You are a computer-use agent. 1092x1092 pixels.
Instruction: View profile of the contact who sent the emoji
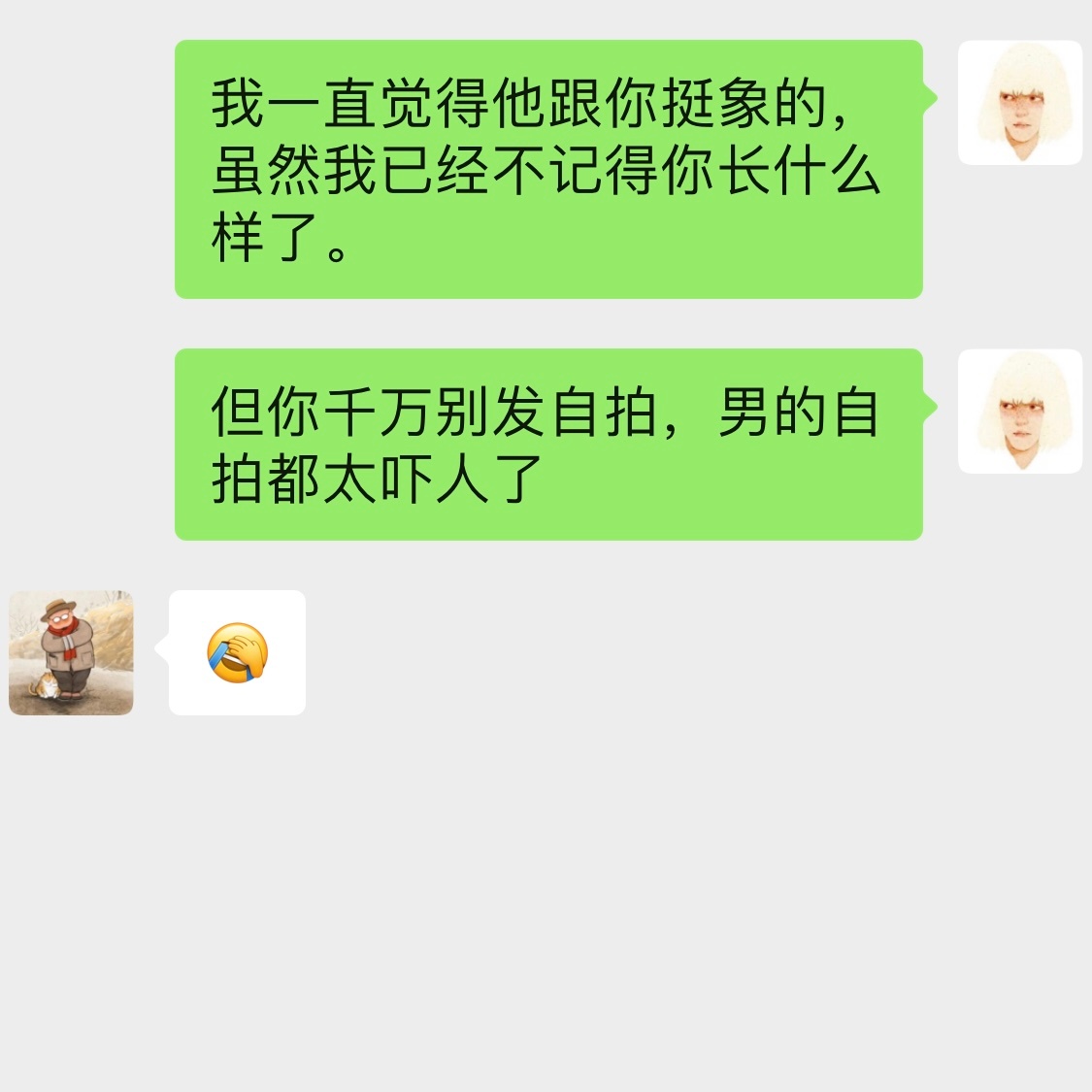click(x=71, y=652)
